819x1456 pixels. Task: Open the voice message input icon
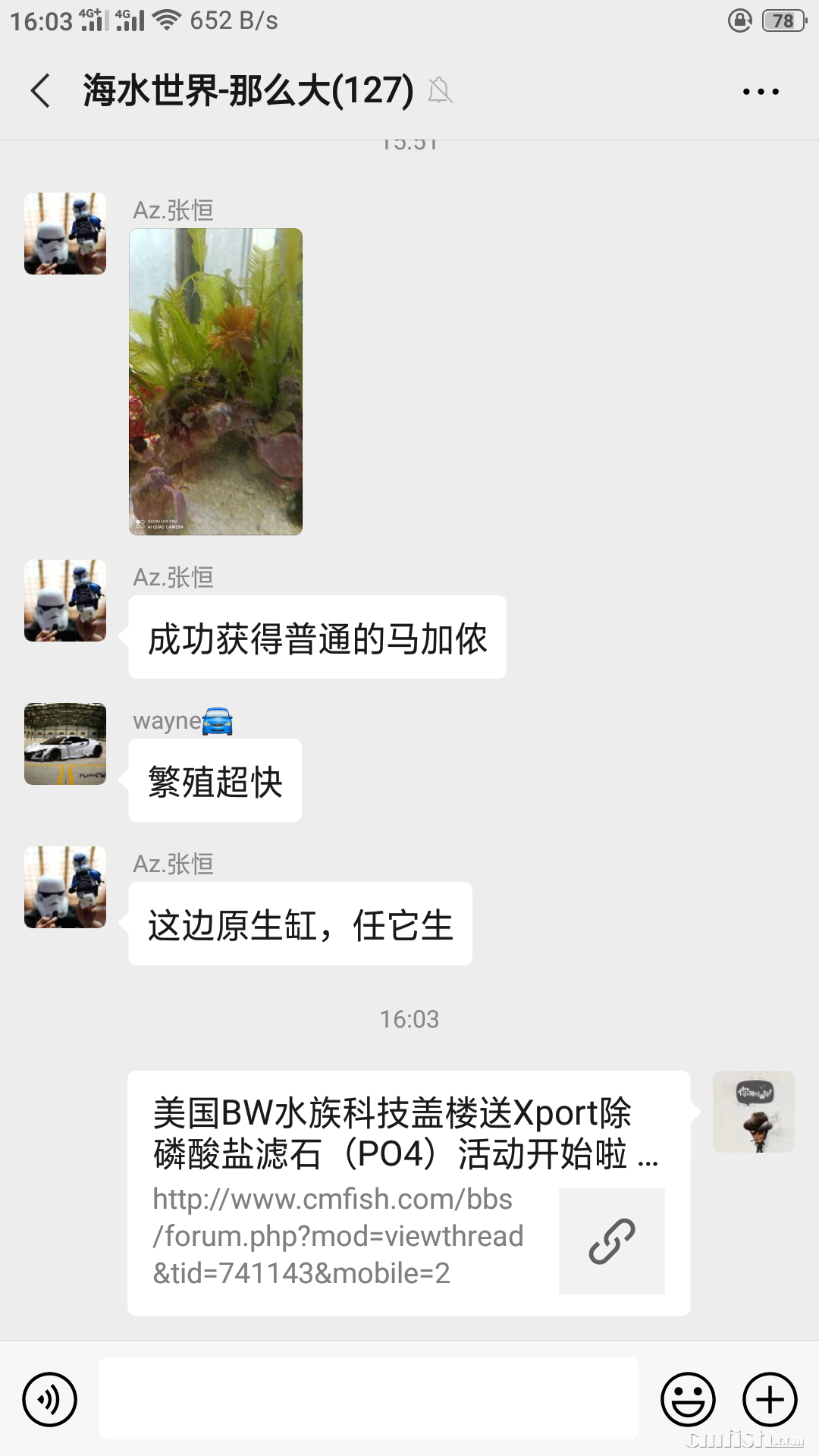pos(49,1399)
